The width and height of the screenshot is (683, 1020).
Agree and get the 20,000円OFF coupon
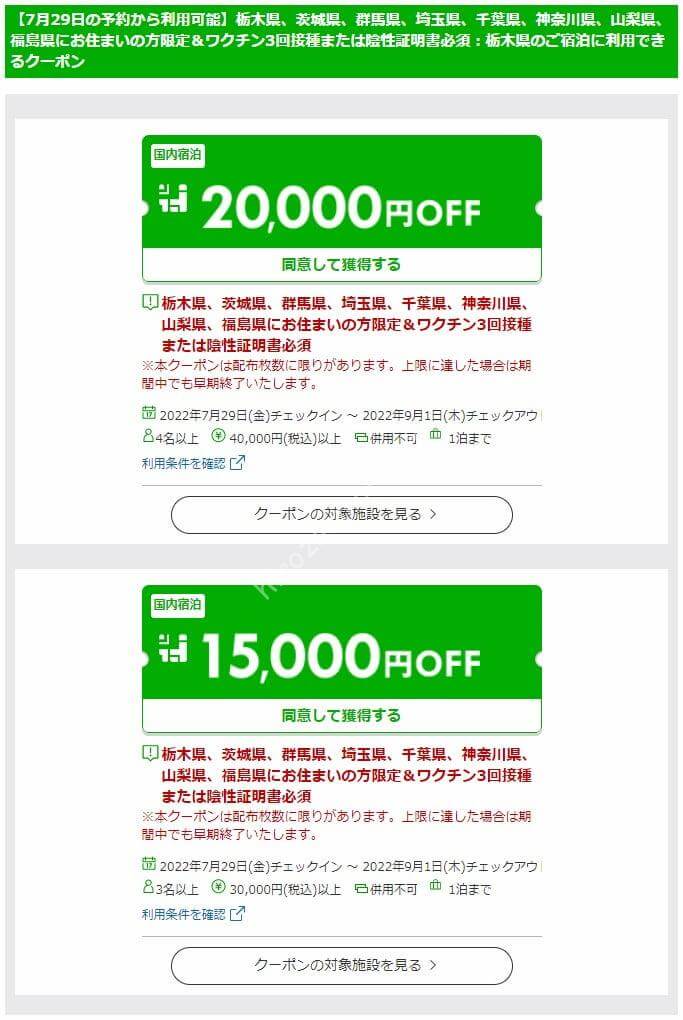click(341, 265)
